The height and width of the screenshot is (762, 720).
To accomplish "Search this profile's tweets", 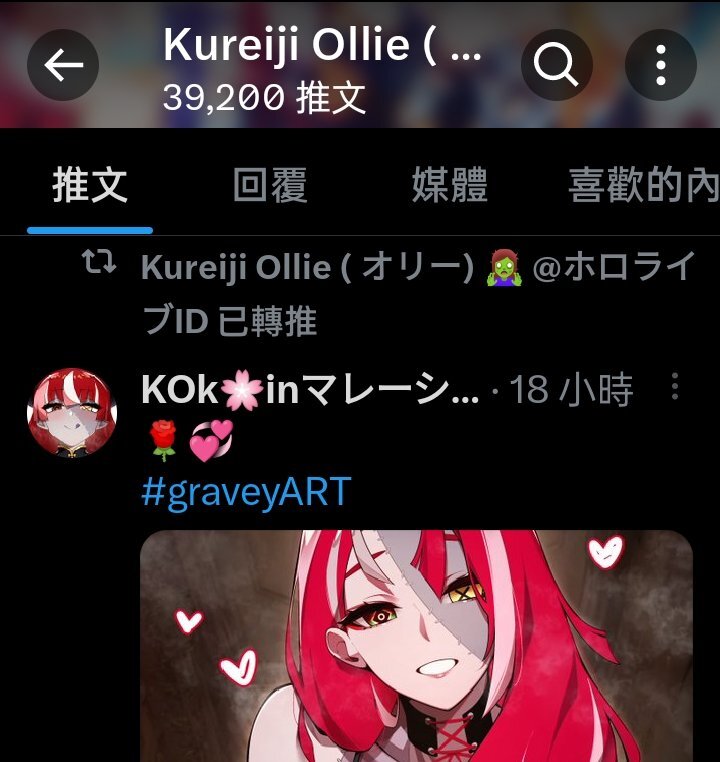I will click(x=557, y=66).
